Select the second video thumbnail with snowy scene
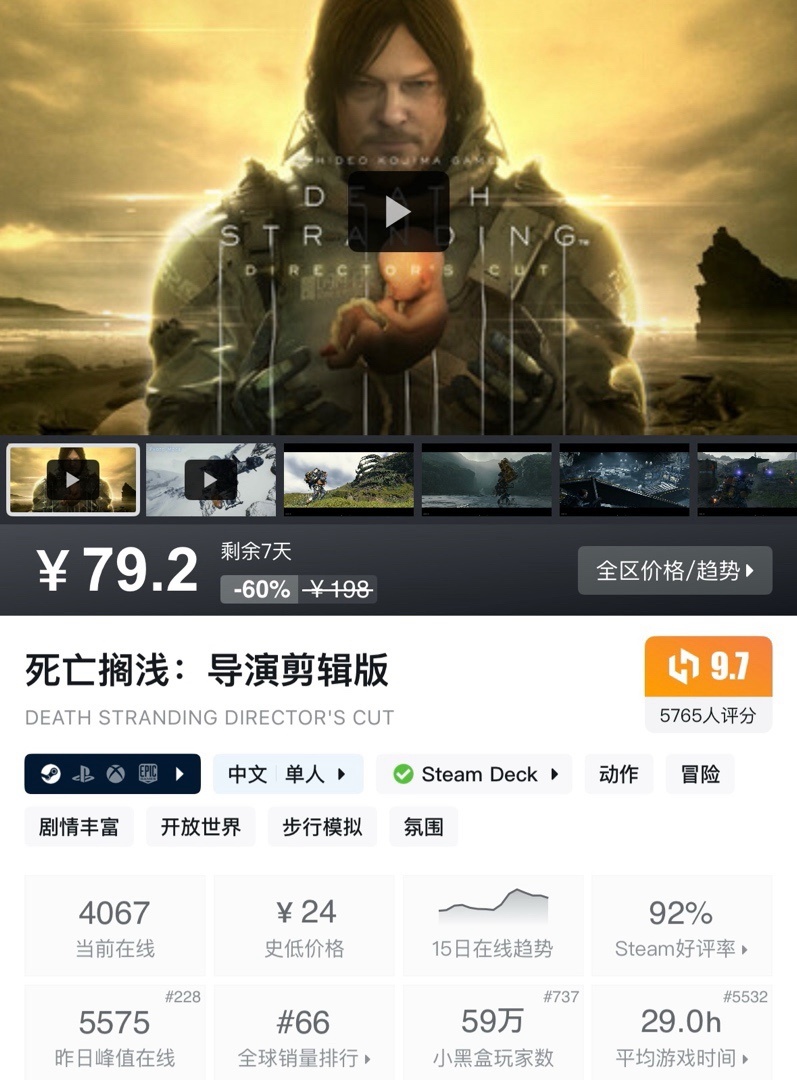 pos(210,480)
